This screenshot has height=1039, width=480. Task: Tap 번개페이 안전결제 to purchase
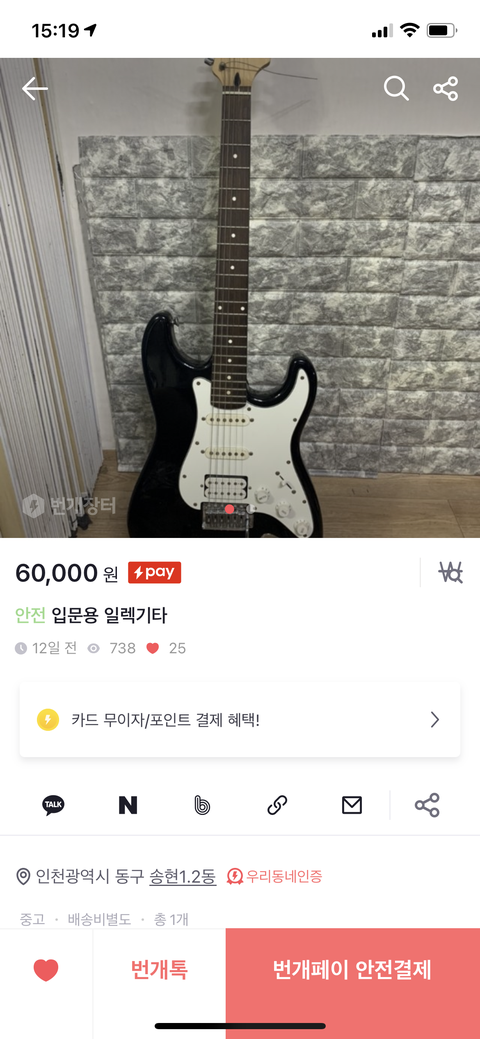[x=353, y=969]
